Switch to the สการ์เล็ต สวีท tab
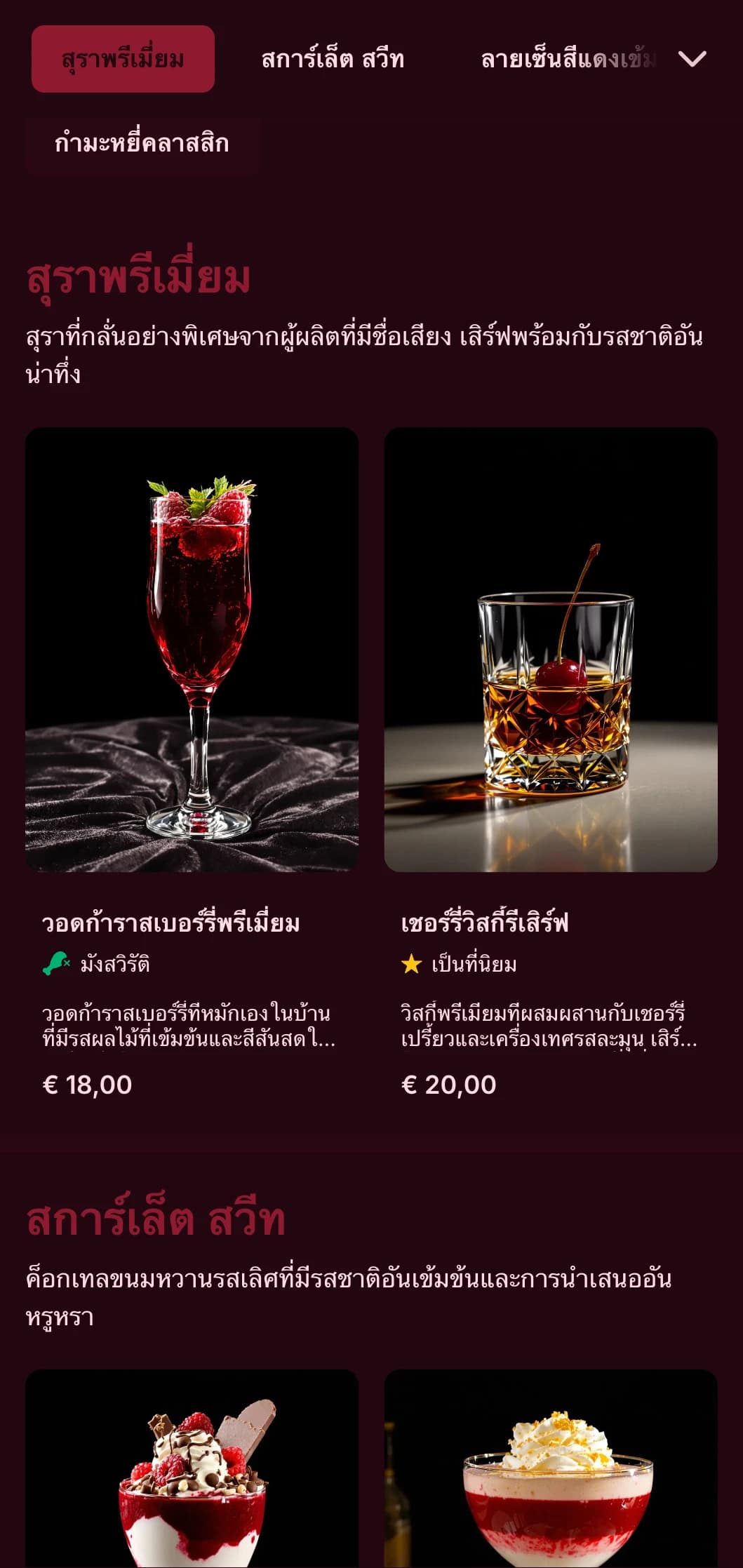This screenshot has width=743, height=1568. 333,59
